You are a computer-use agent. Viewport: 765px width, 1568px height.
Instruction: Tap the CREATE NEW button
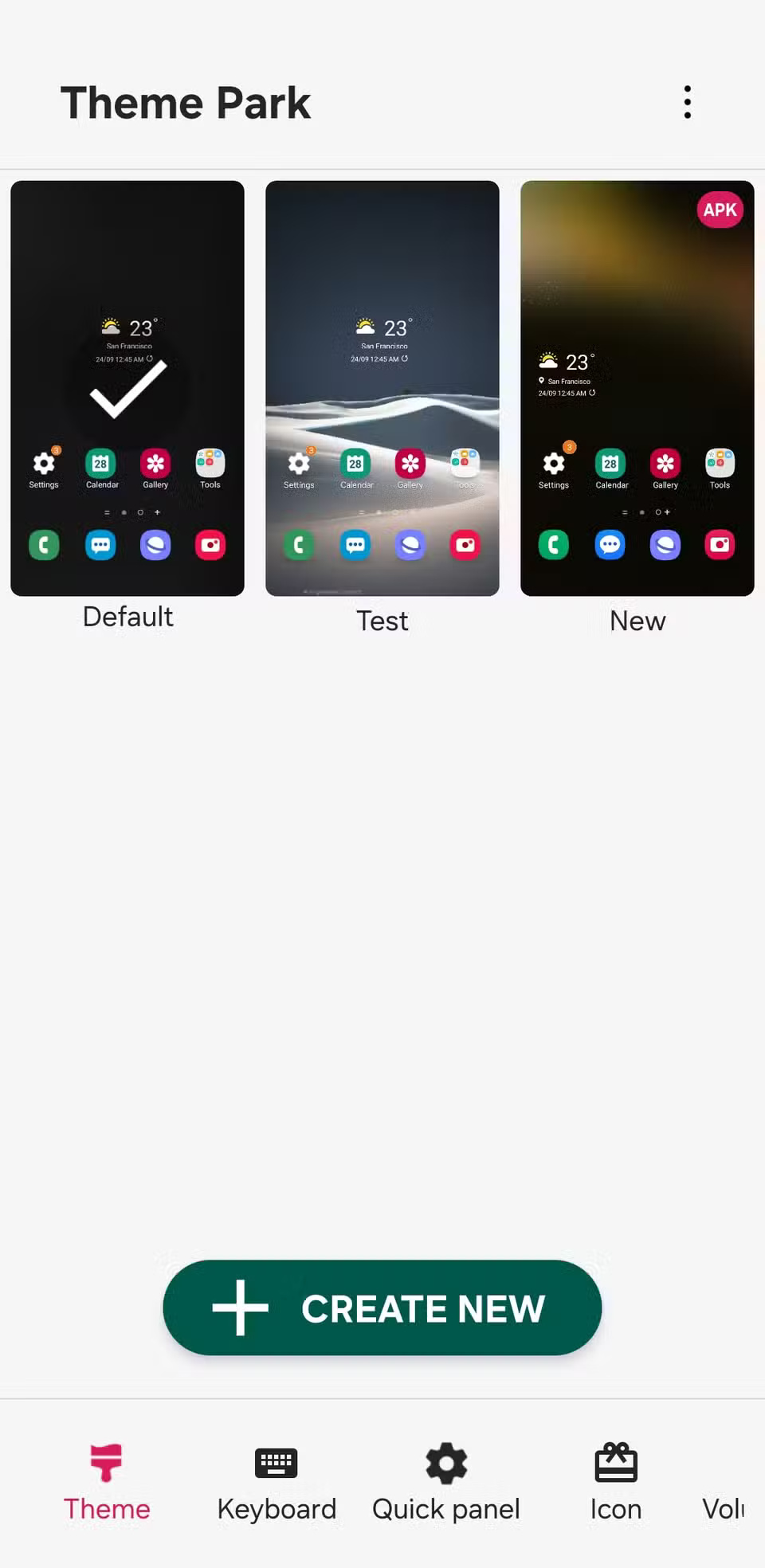(x=382, y=1307)
